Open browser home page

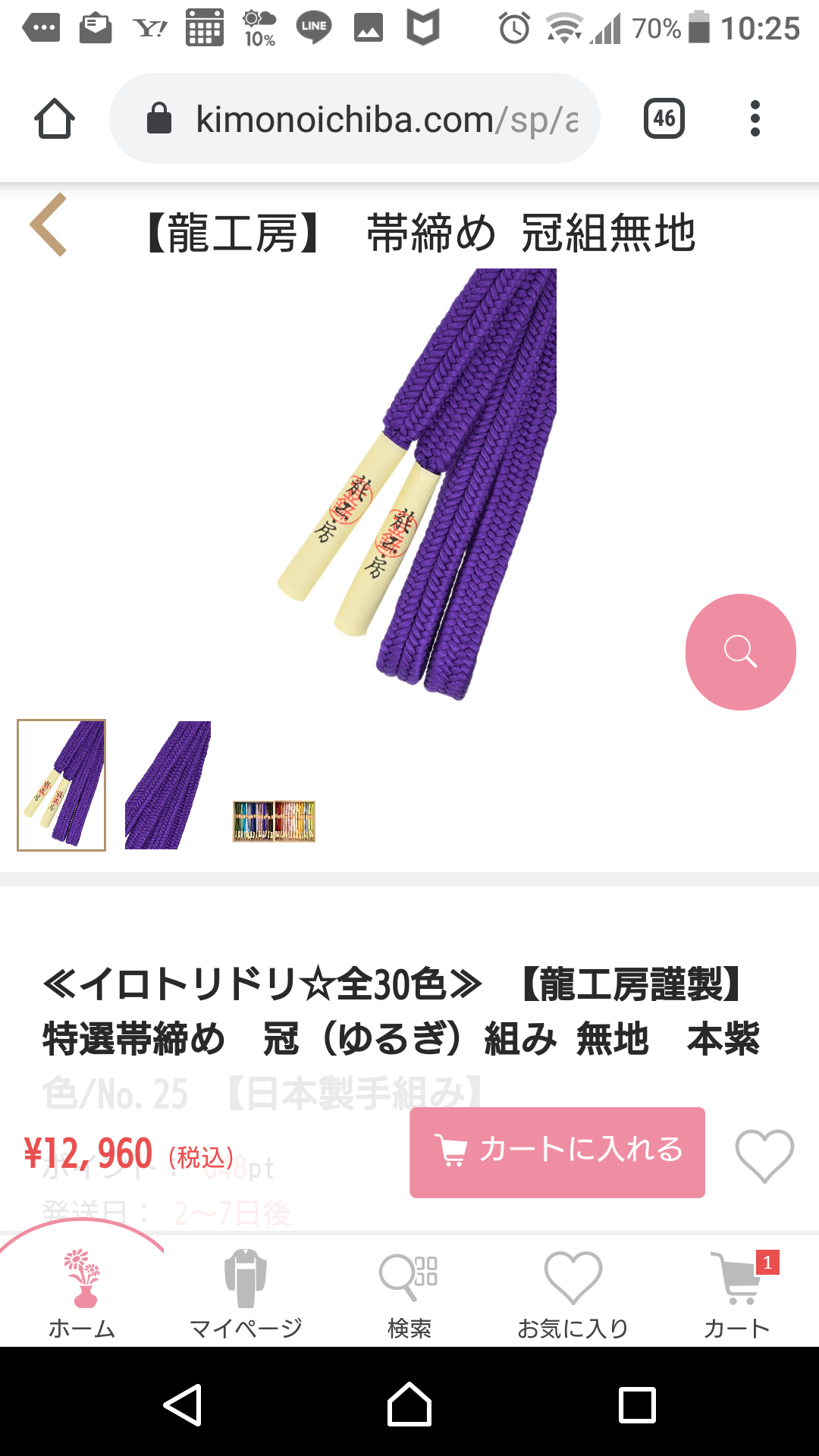55,119
